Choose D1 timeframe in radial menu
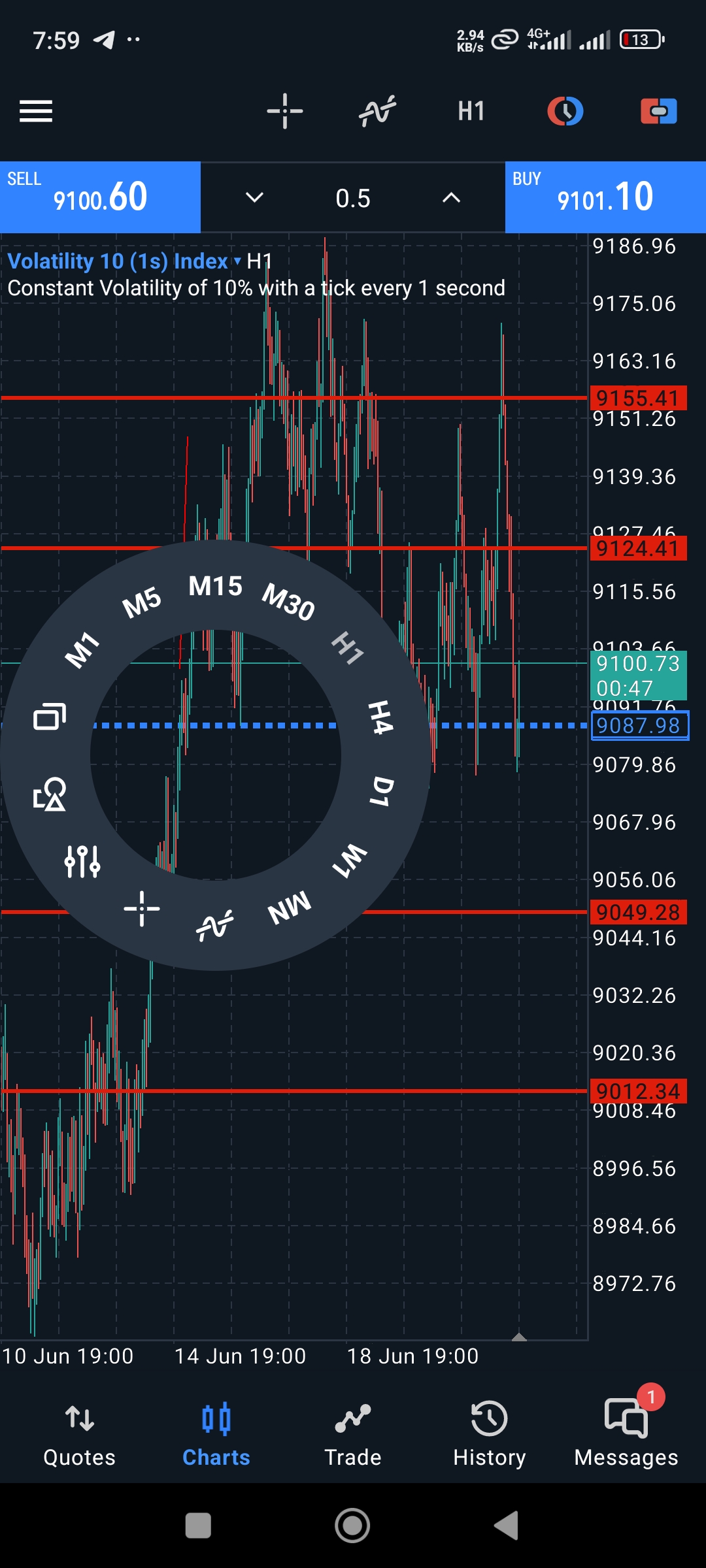Viewport: 706px width, 1568px height. [382, 791]
